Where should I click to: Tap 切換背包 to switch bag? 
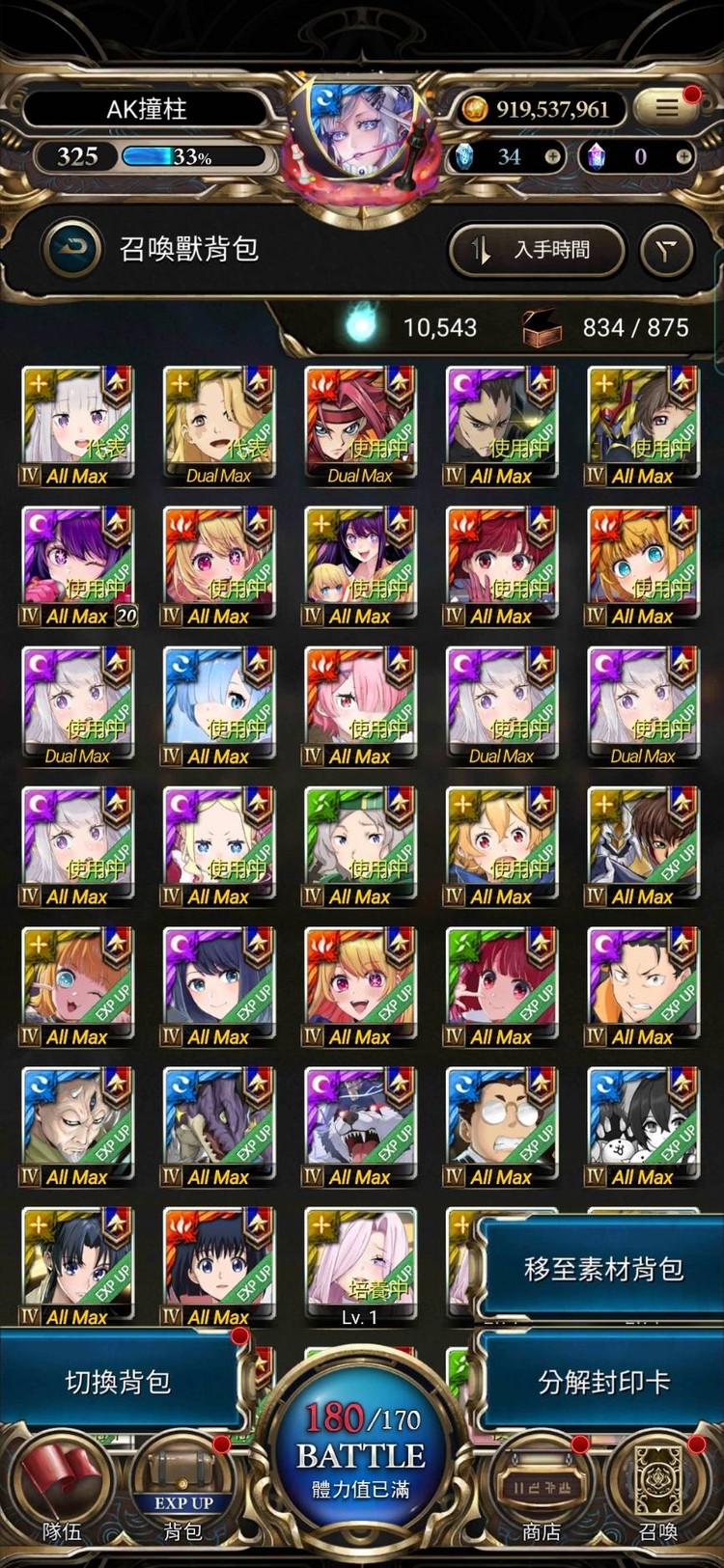tap(118, 1382)
